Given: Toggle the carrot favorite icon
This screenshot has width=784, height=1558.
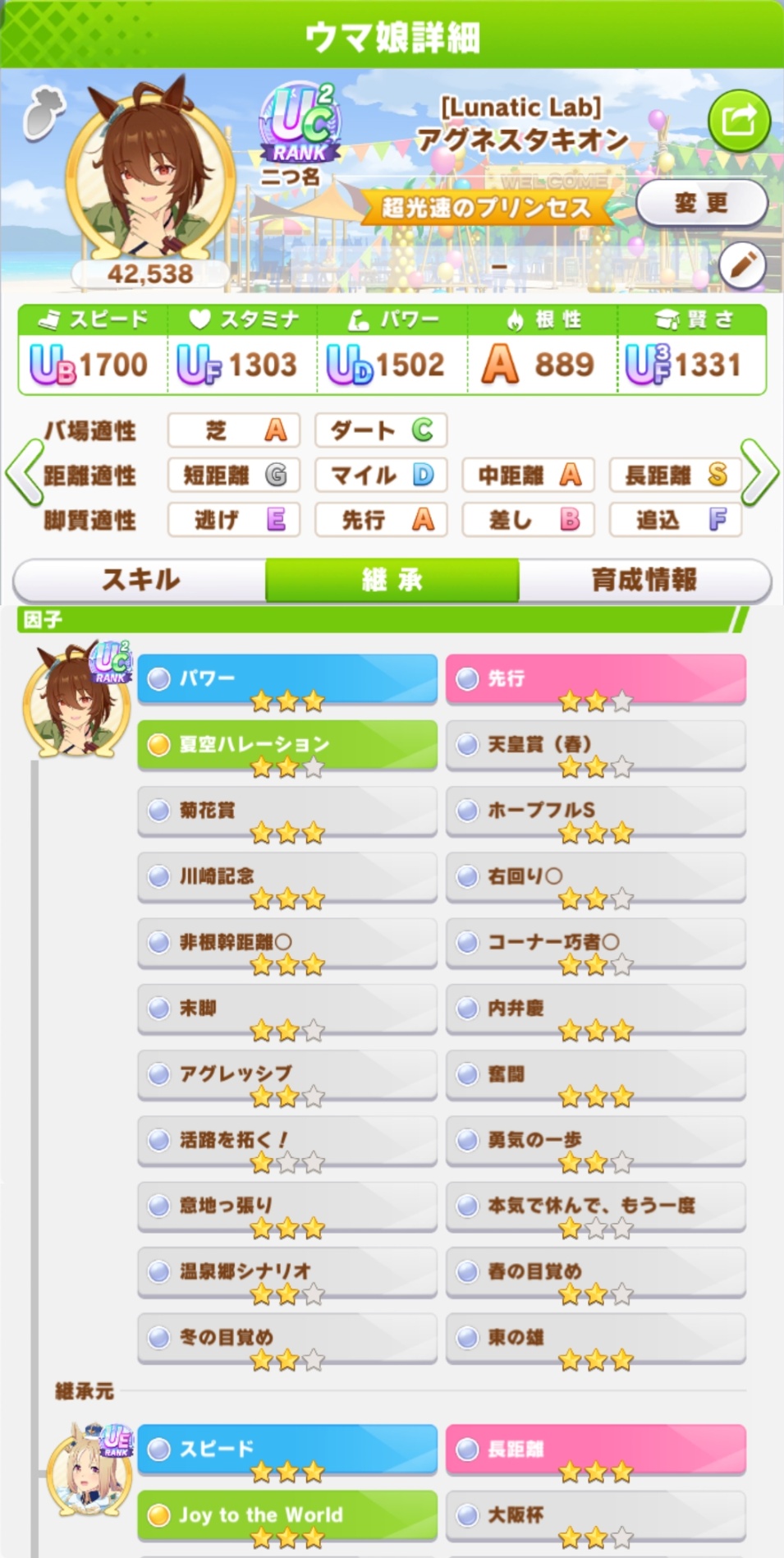Looking at the screenshot, I should 43,113.
